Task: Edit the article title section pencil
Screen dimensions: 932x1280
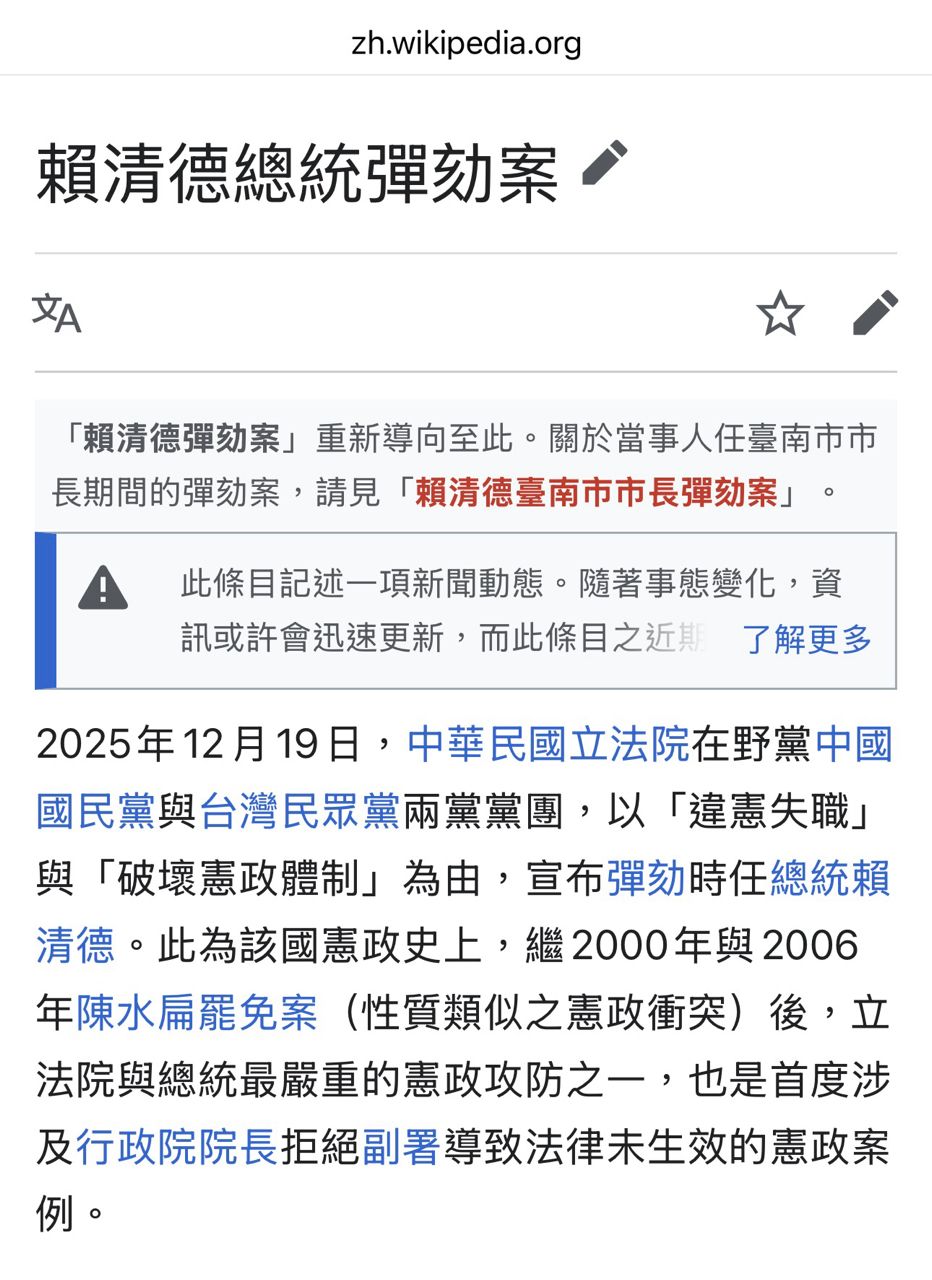Action: (x=605, y=163)
